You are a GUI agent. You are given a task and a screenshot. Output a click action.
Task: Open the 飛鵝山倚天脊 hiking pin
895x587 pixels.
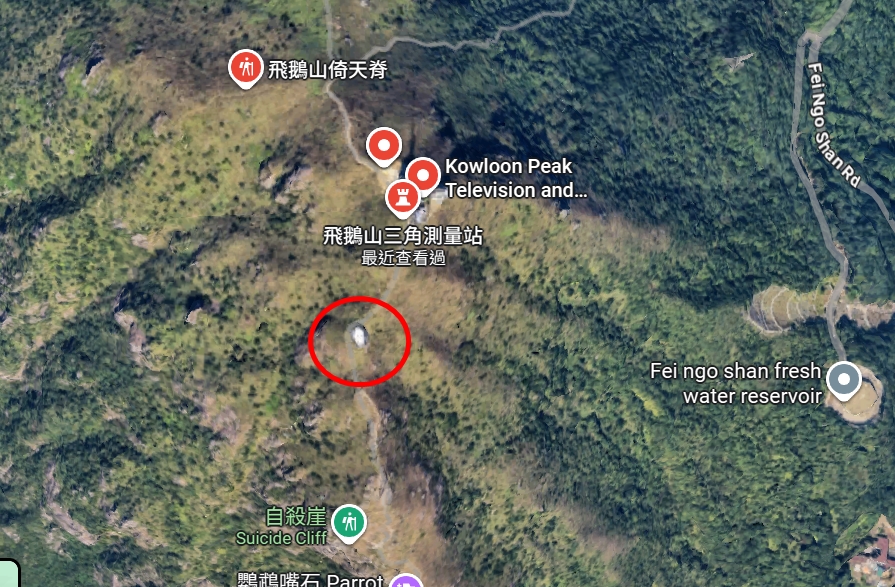245,69
